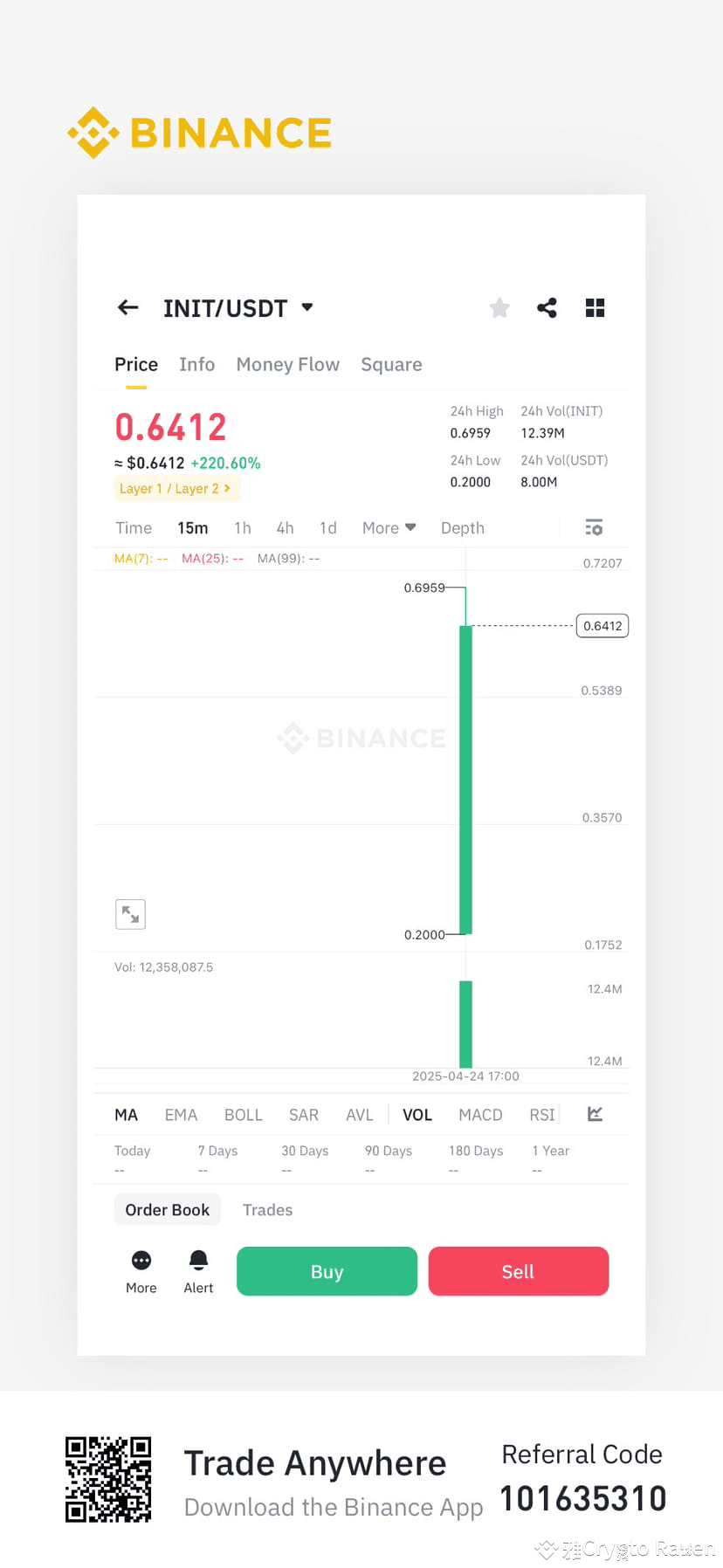Open the share options icon
This screenshot has width=723, height=1568.
click(x=547, y=307)
